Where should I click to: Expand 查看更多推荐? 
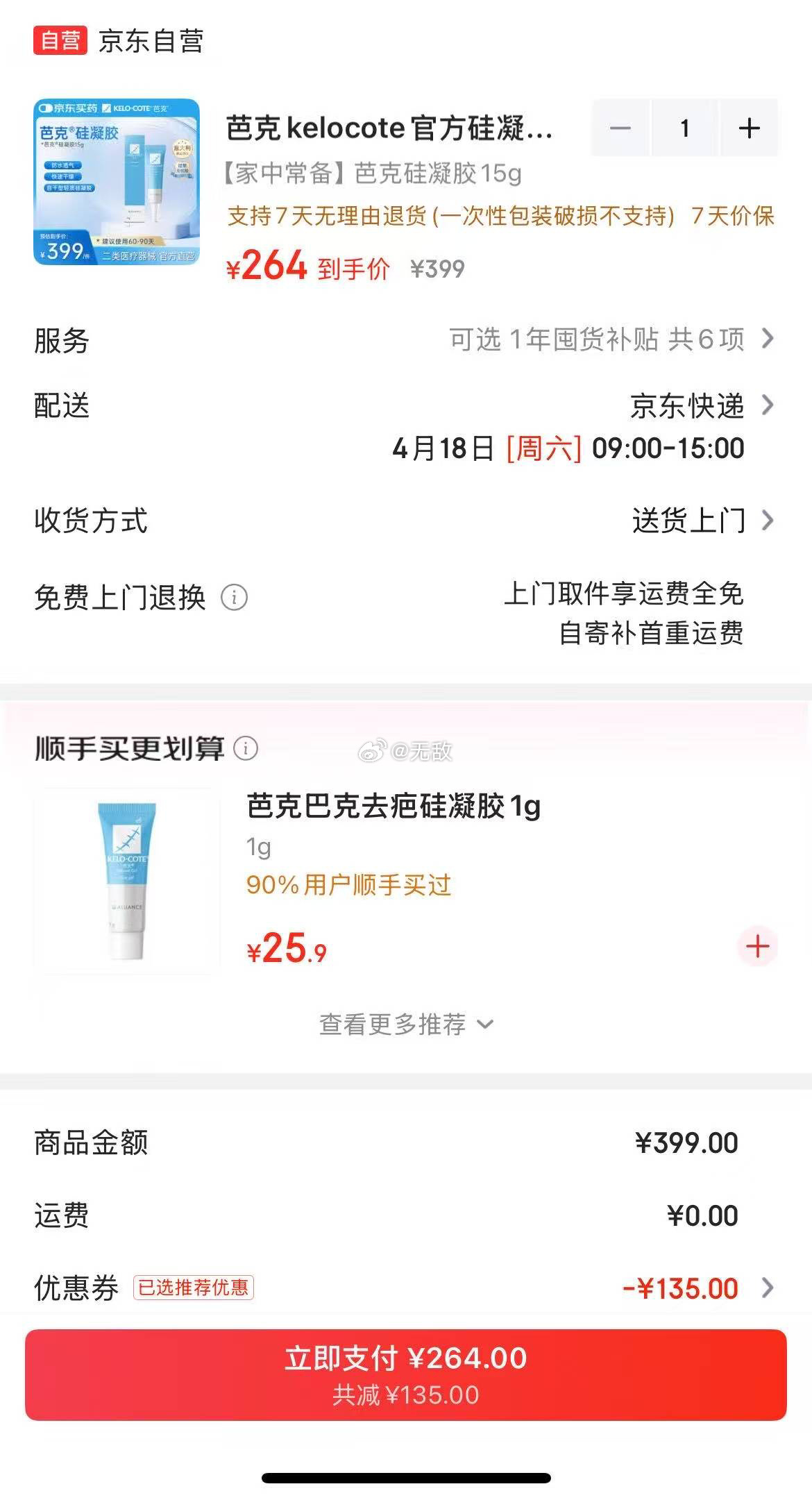(406, 1025)
